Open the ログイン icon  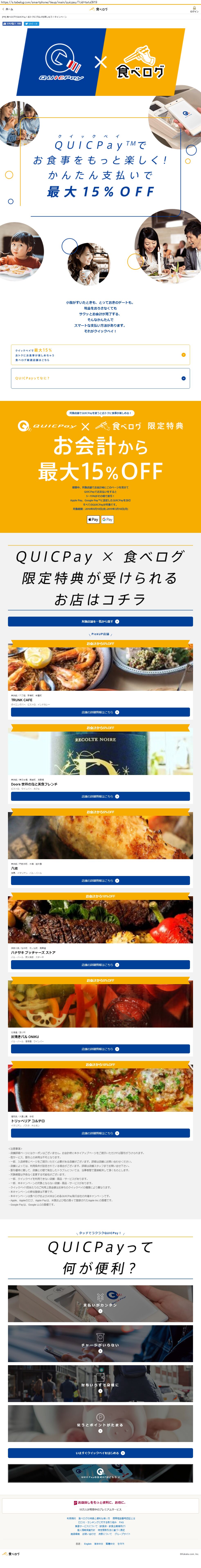[x=194, y=10]
